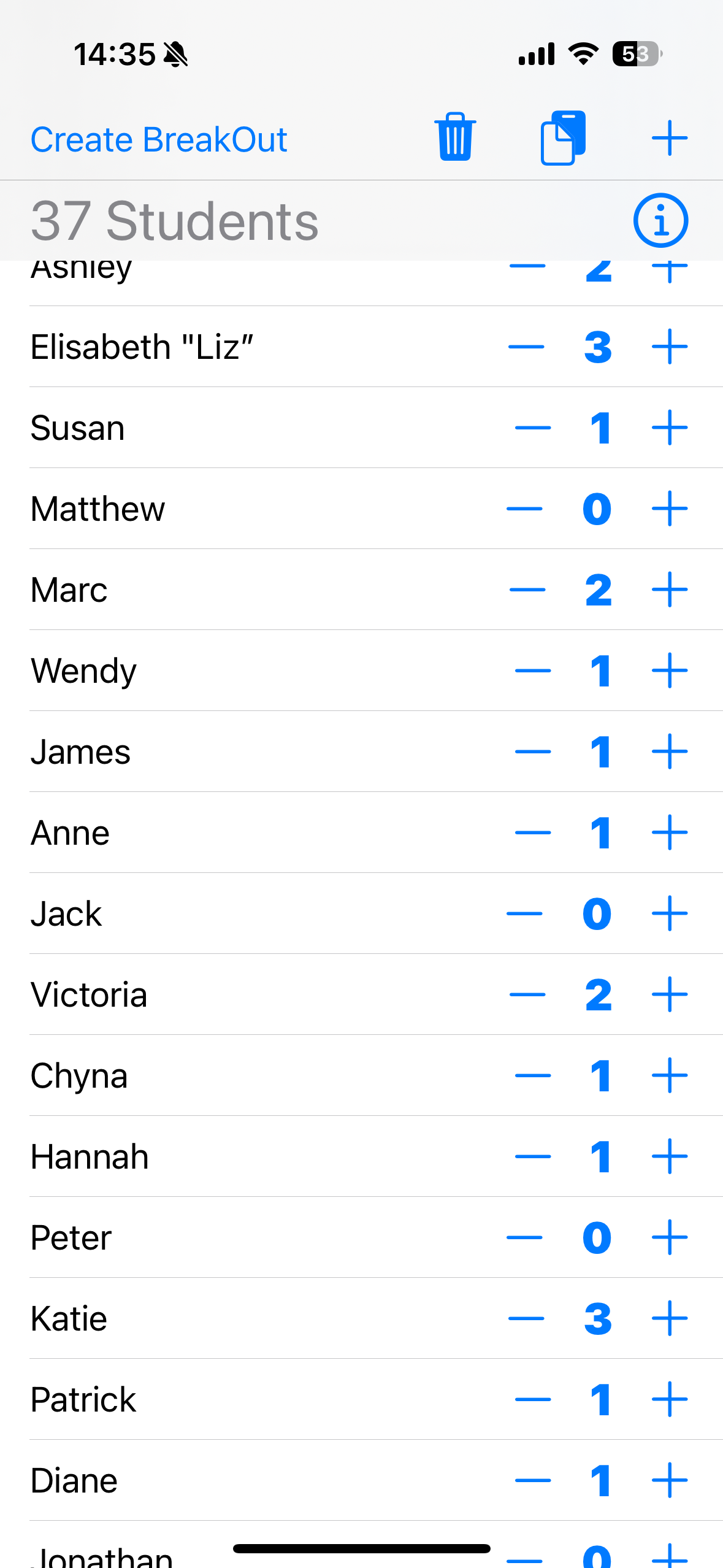
Task: Open the info button beside 37 Students
Action: click(x=660, y=220)
